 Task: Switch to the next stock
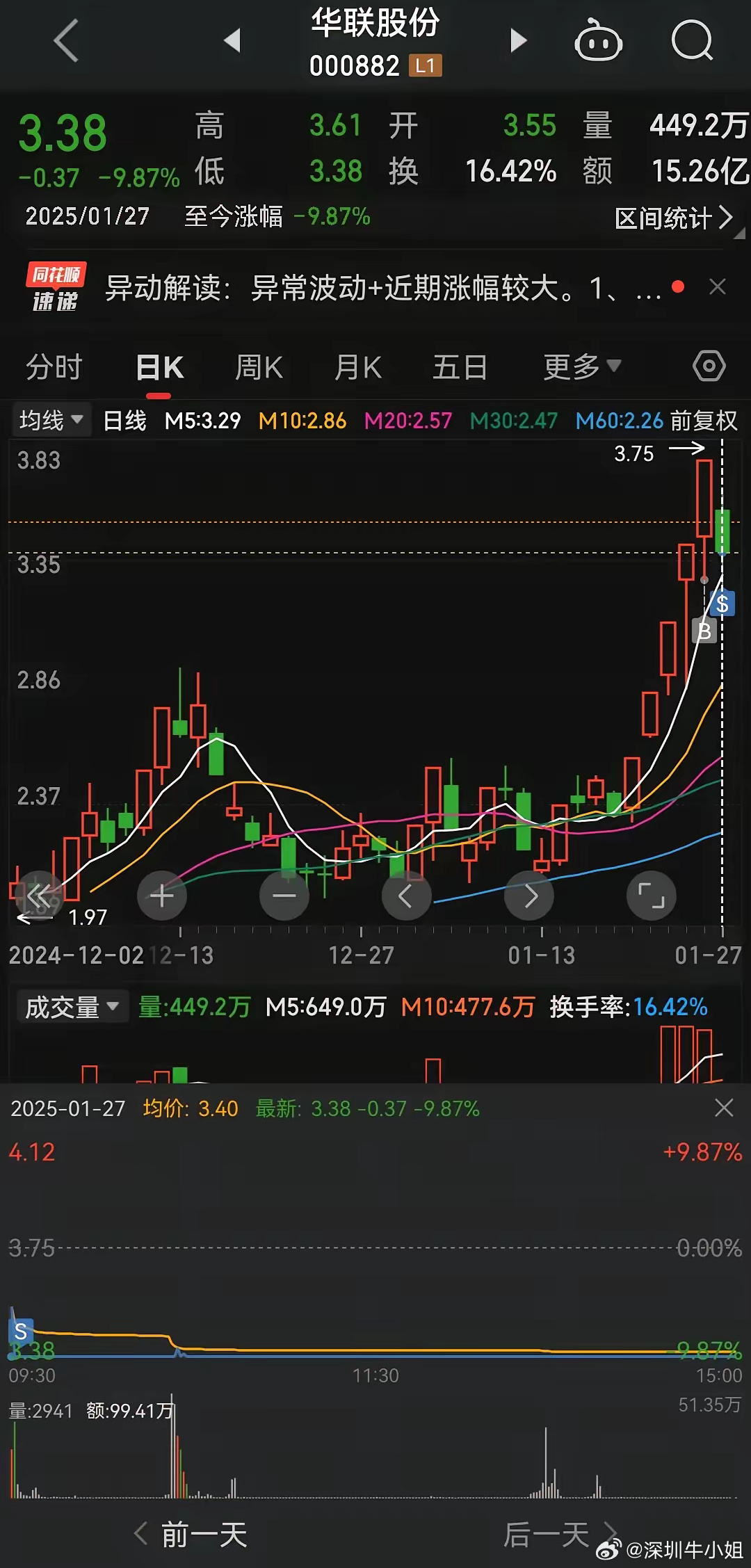point(519,40)
